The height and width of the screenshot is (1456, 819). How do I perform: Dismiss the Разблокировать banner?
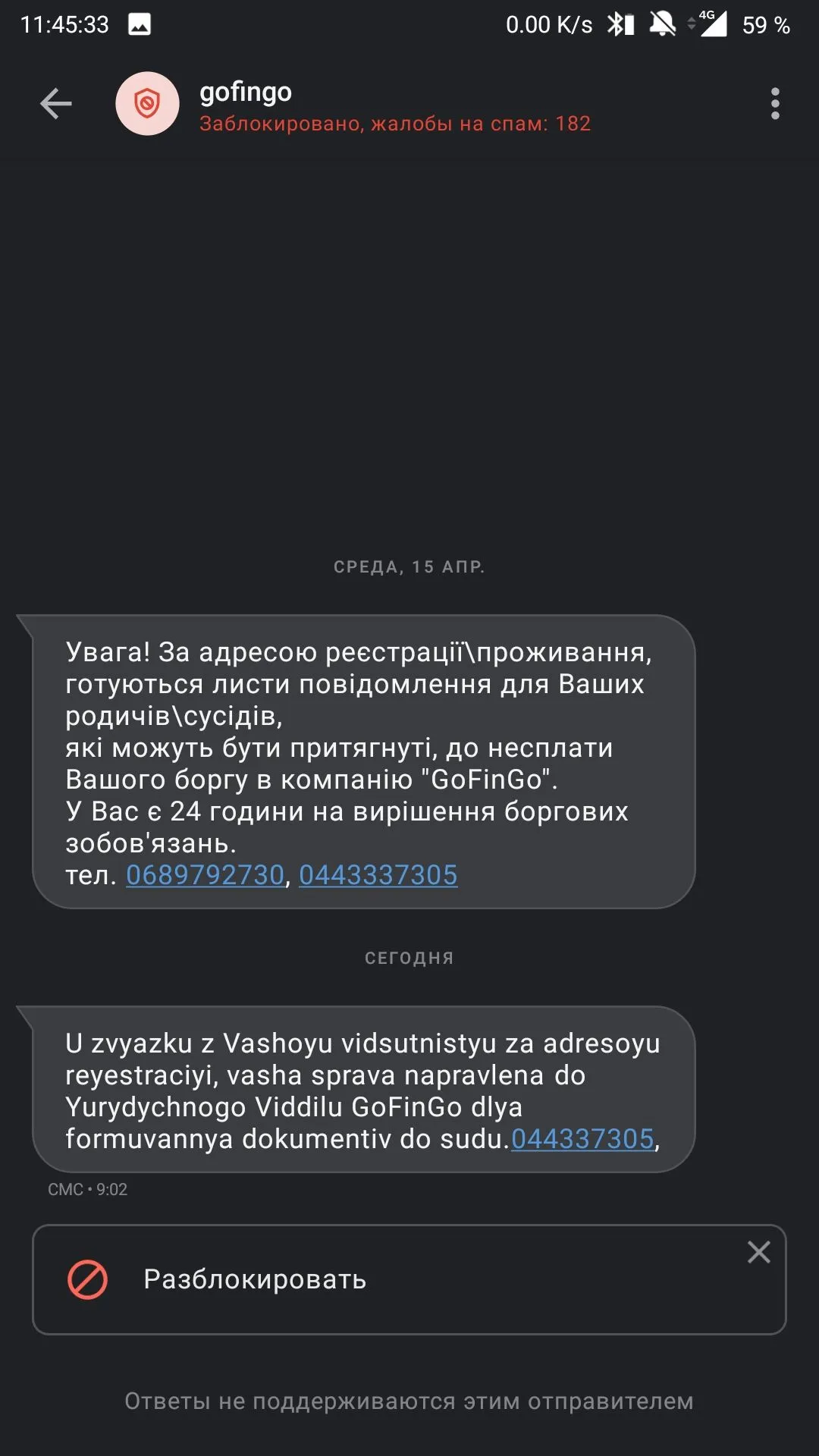pyautogui.click(x=758, y=1252)
